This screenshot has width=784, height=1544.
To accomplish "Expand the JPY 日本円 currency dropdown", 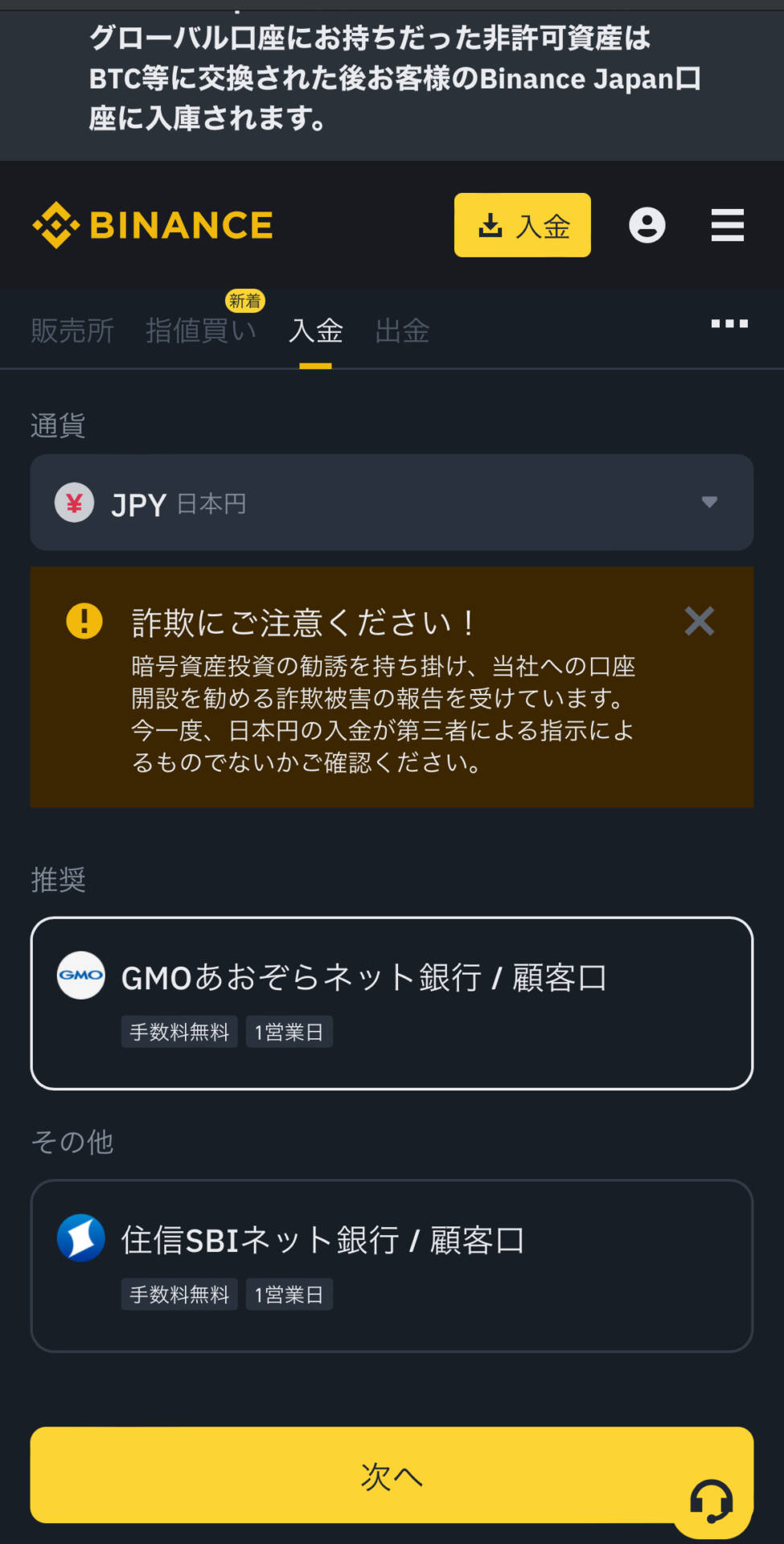I will [x=392, y=503].
